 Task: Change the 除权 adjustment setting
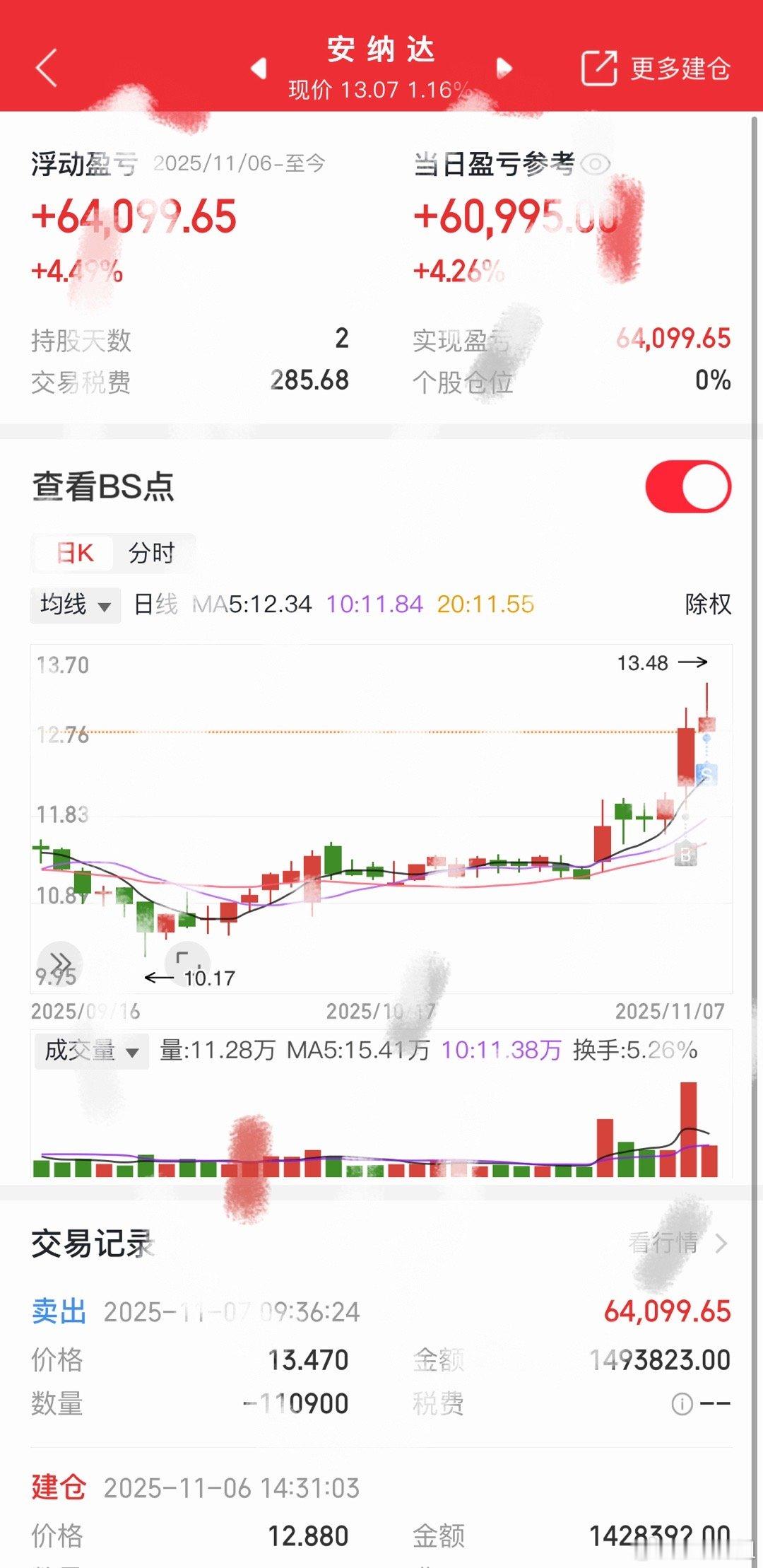point(708,604)
